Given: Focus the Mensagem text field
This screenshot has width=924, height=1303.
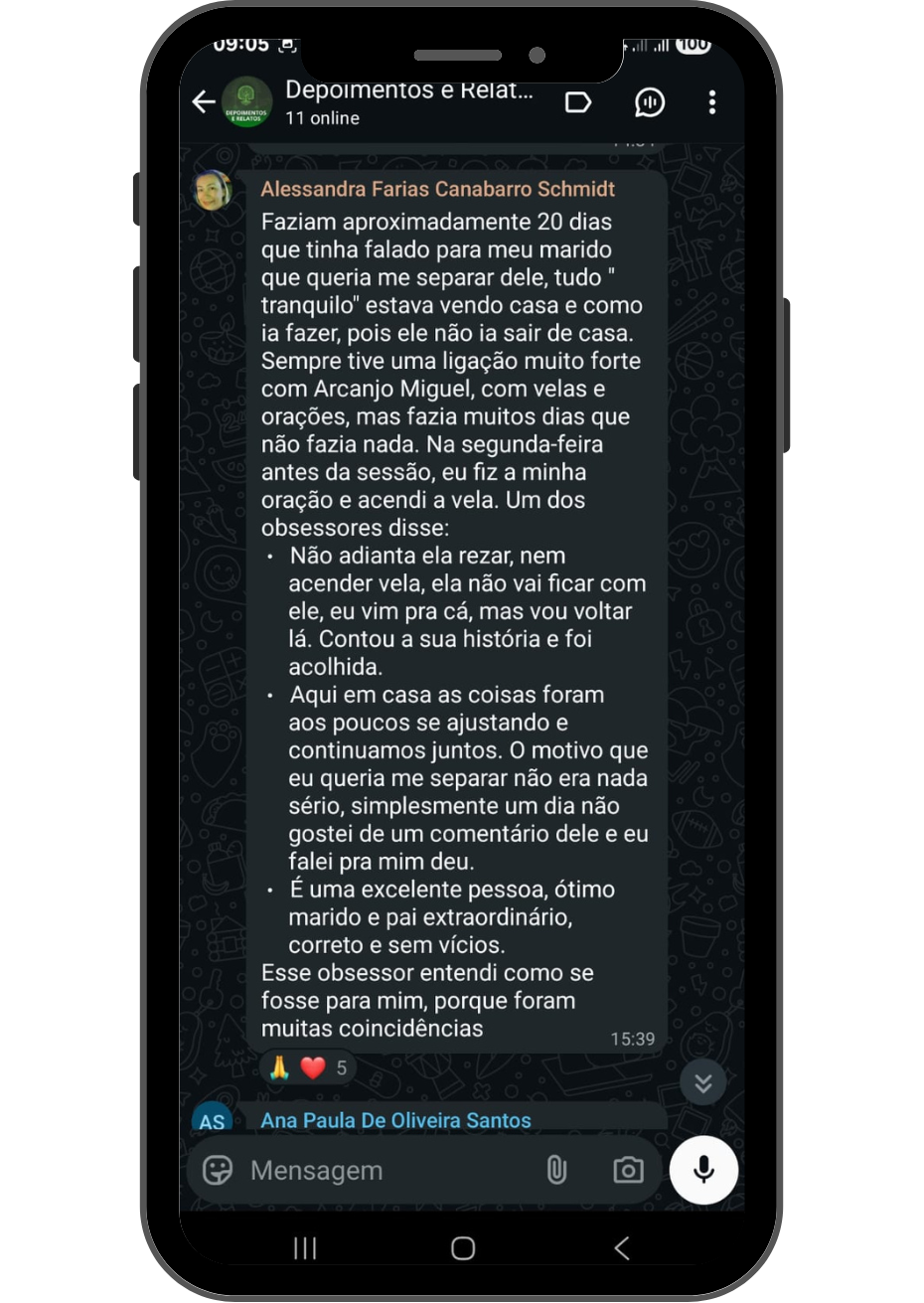Looking at the screenshot, I should [x=387, y=1170].
